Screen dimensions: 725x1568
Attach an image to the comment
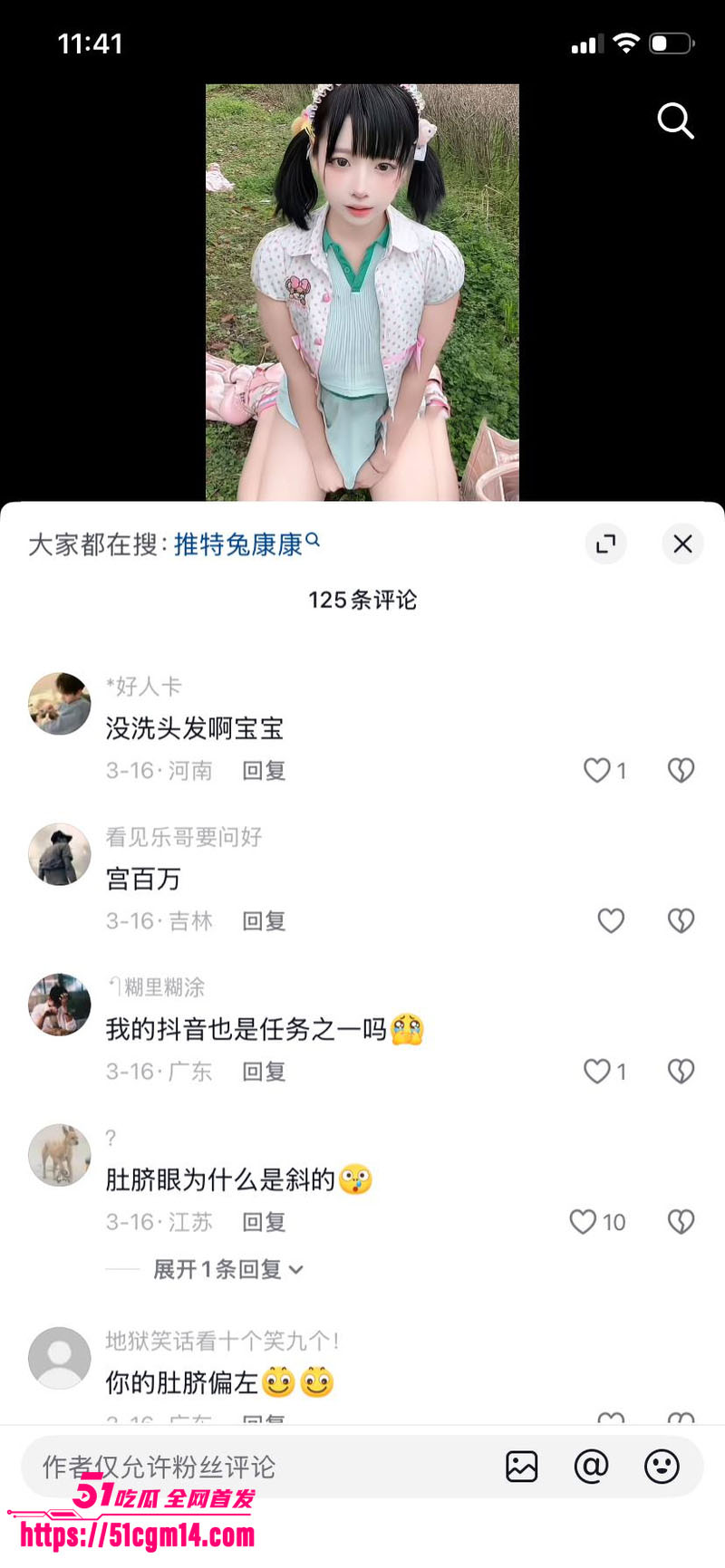pyautogui.click(x=522, y=1467)
